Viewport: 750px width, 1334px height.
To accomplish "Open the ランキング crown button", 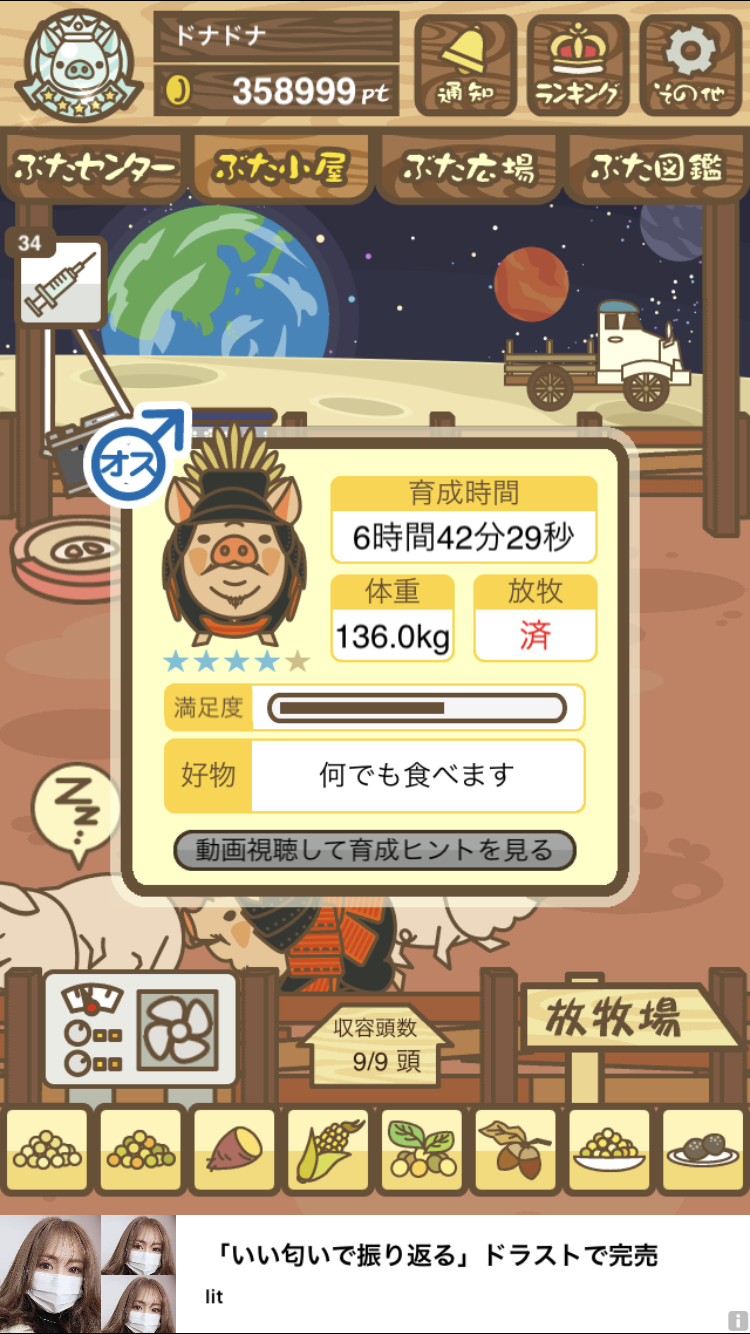I will click(x=577, y=65).
